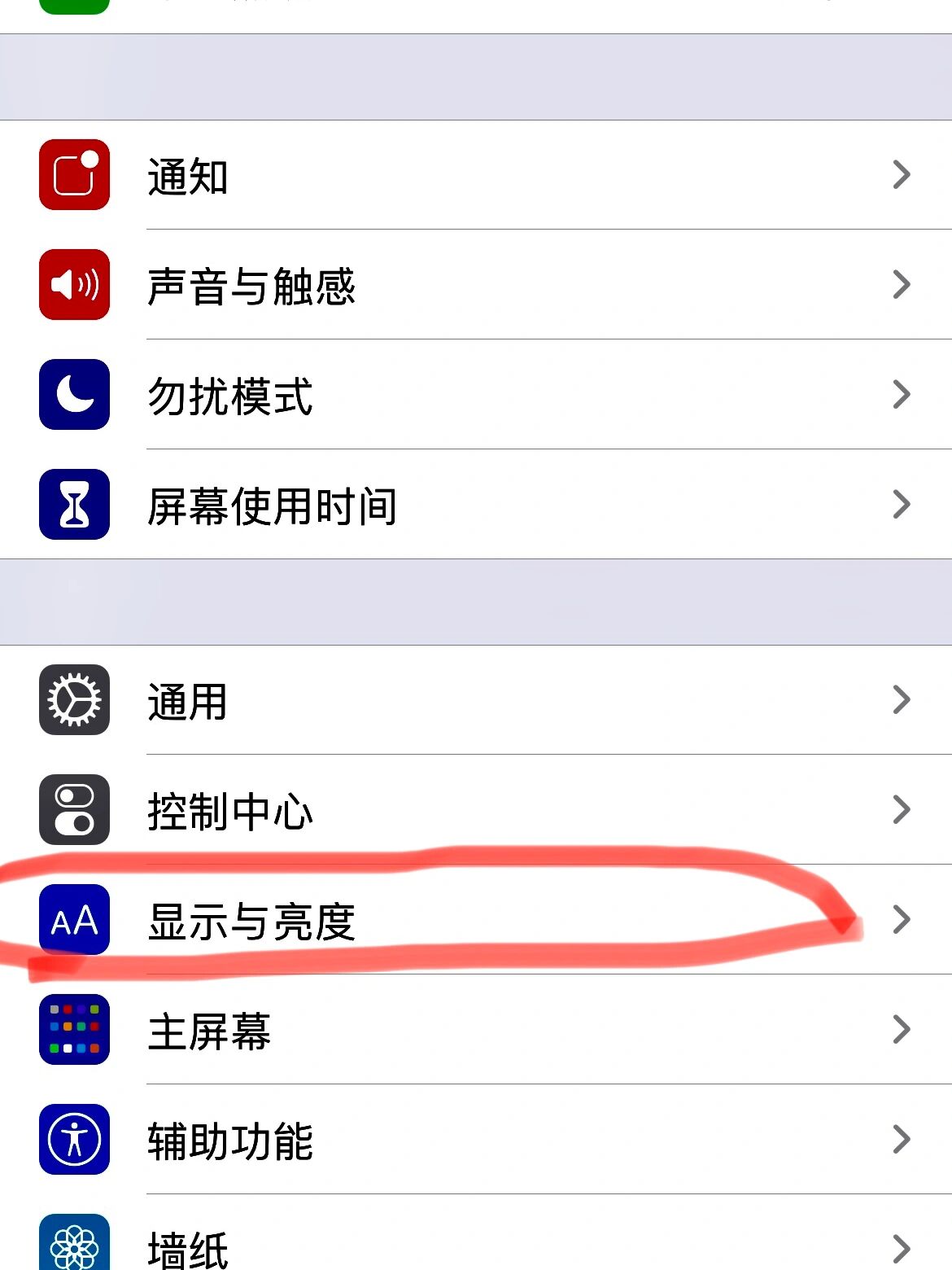Open the 屏幕使用时间 settings row
952x1270 pixels.
pyautogui.click(x=325, y=505)
